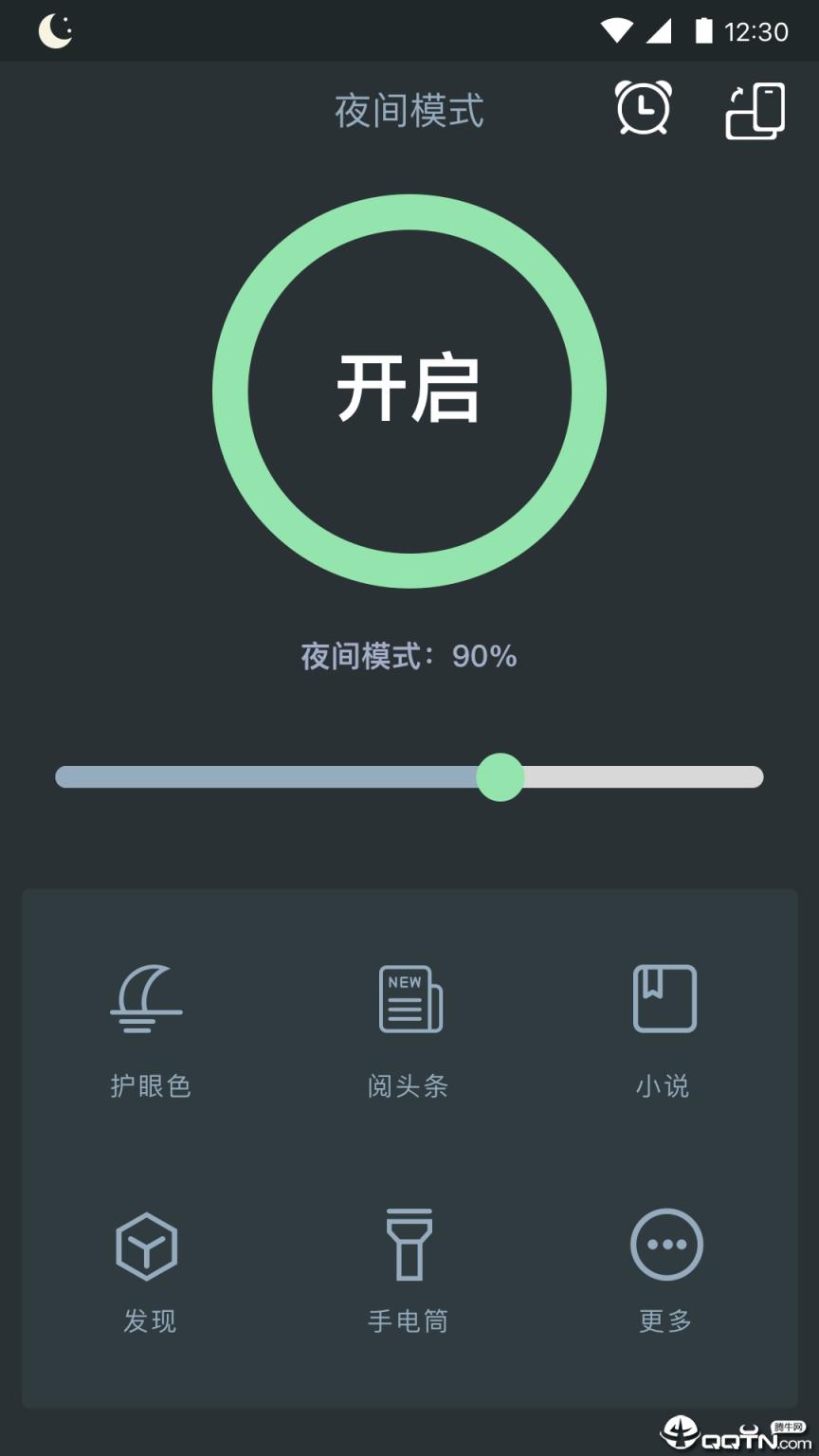Click the crescent moon status bar icon

pyautogui.click(x=54, y=30)
